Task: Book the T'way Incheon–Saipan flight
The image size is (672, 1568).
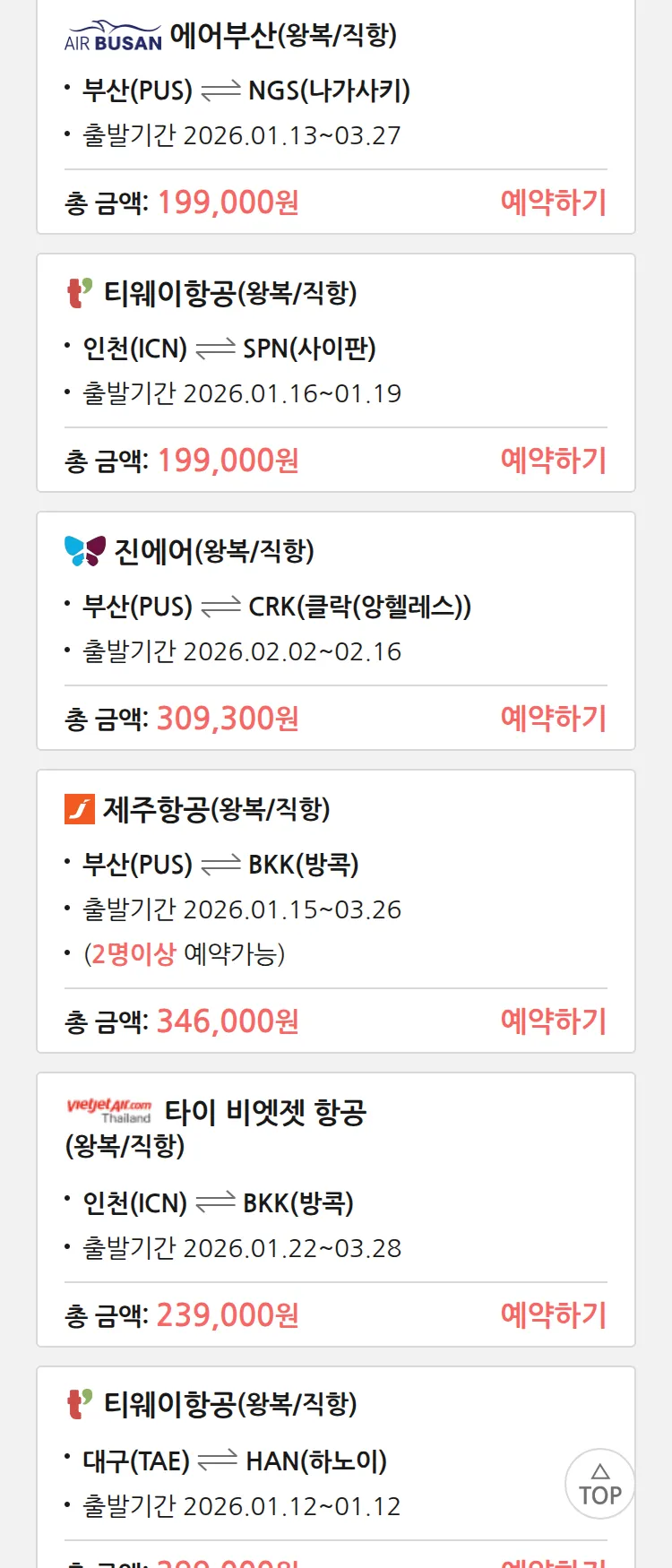Action: tap(553, 461)
